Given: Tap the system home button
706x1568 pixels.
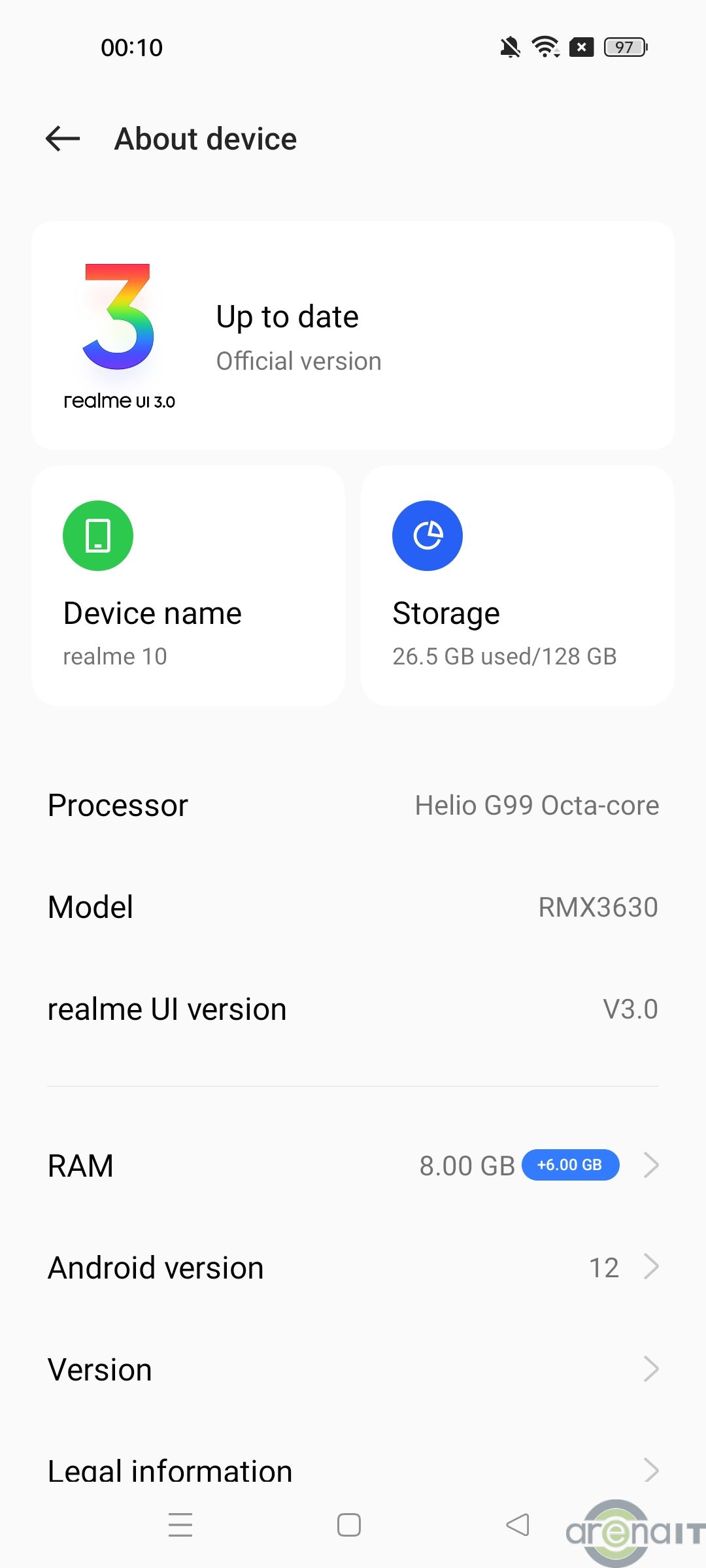Looking at the screenshot, I should tap(349, 1525).
